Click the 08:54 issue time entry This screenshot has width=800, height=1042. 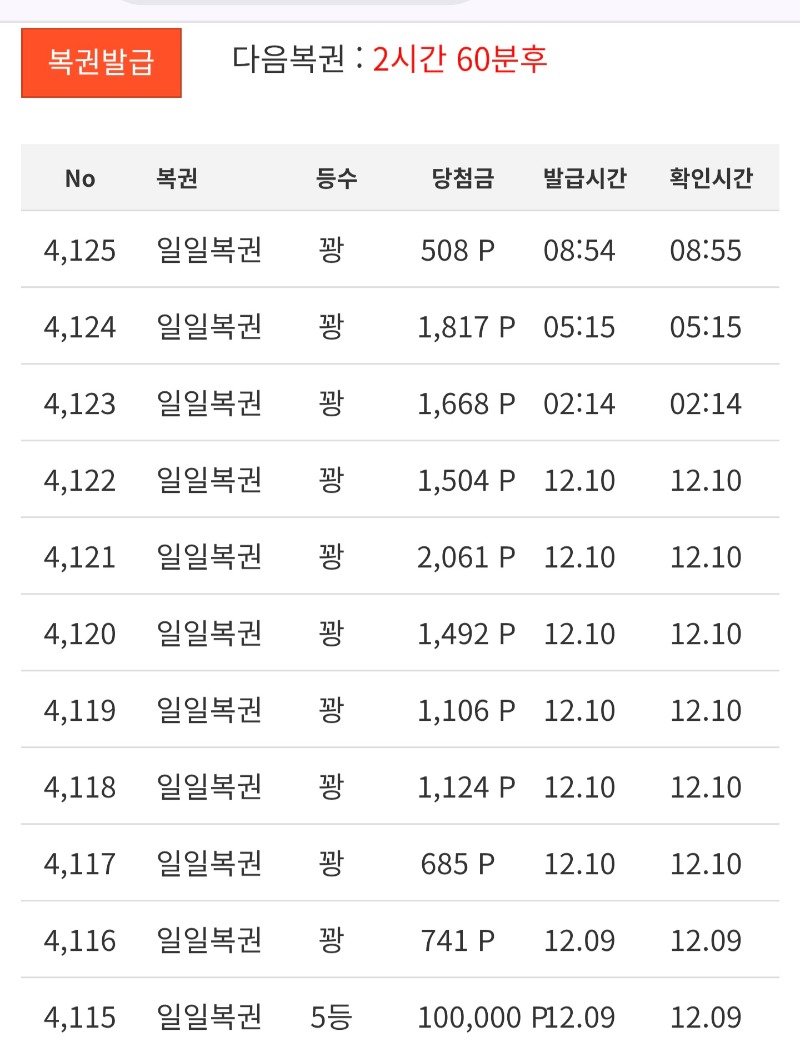pos(584,251)
